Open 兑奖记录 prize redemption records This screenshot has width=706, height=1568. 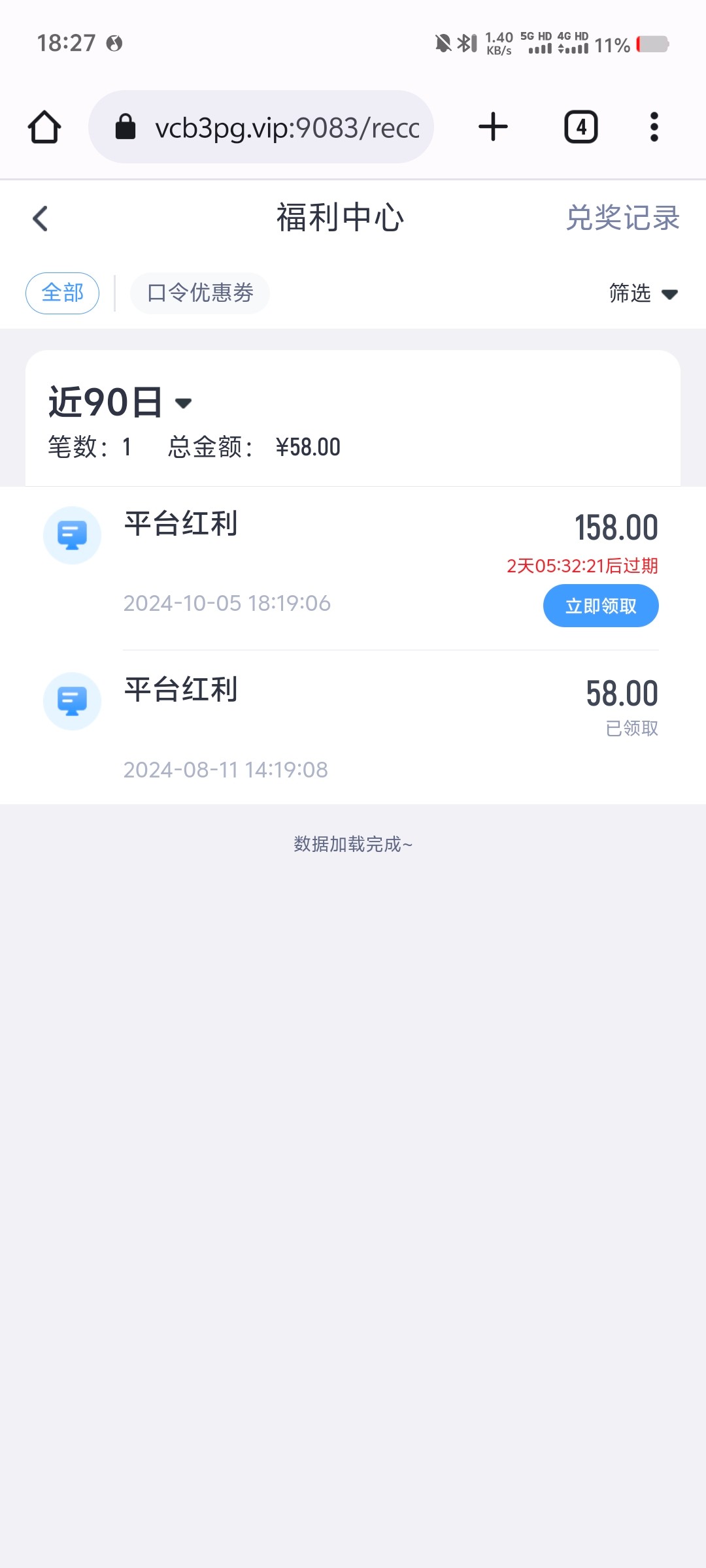click(x=622, y=218)
